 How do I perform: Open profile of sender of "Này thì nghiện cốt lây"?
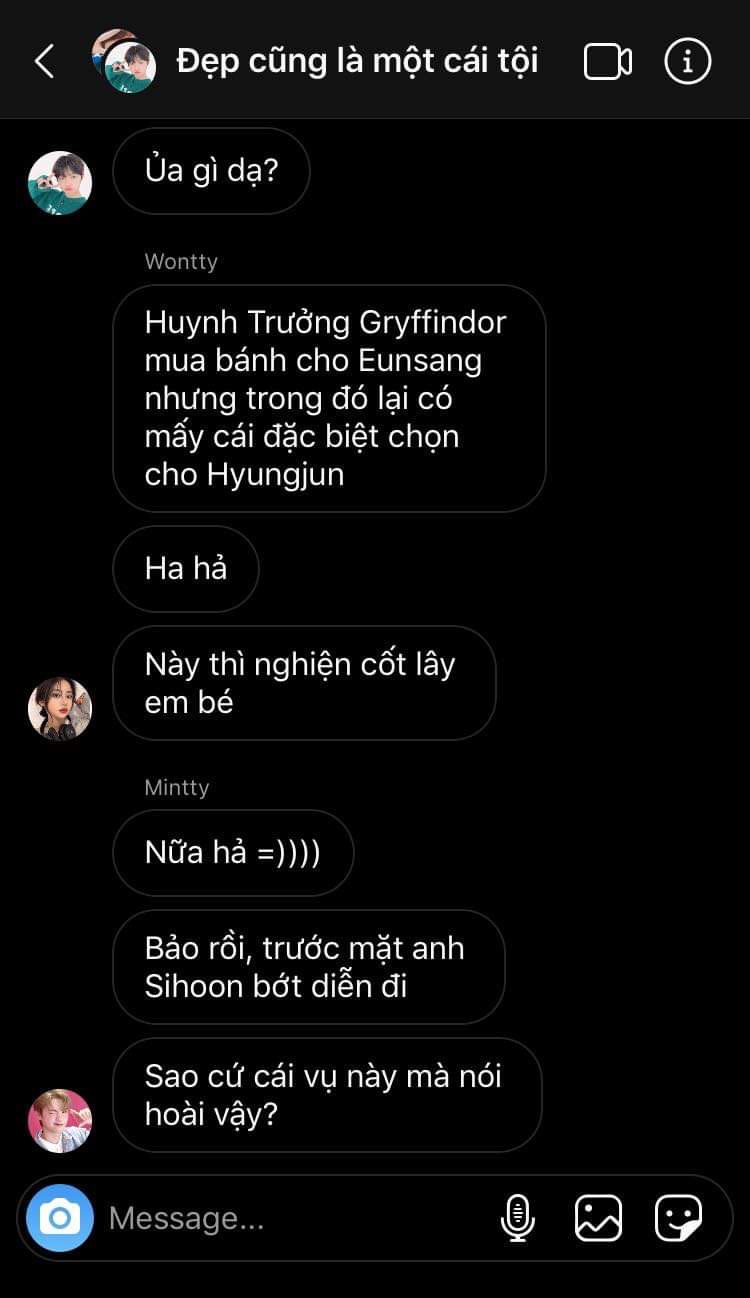60,708
